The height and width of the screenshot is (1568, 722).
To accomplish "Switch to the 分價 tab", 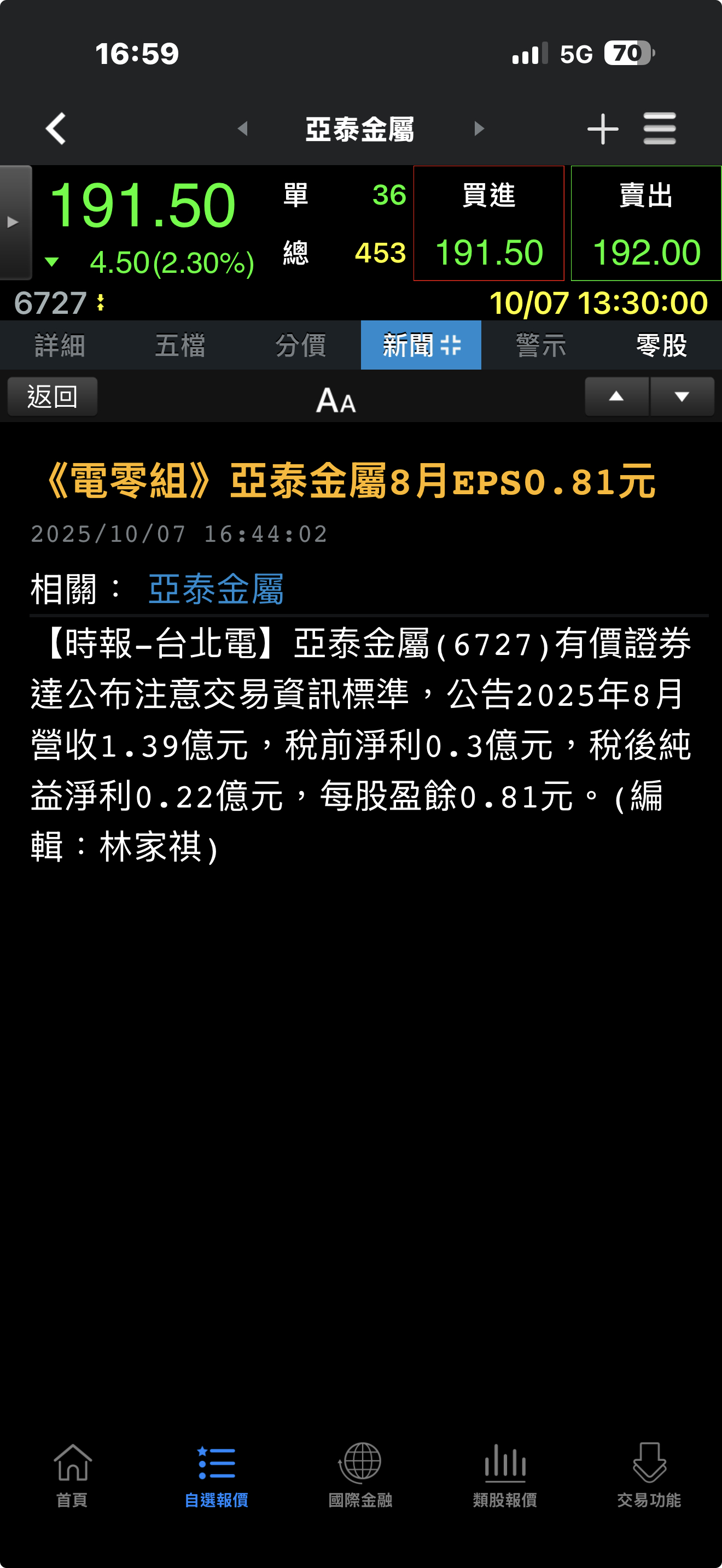I will pos(301,345).
